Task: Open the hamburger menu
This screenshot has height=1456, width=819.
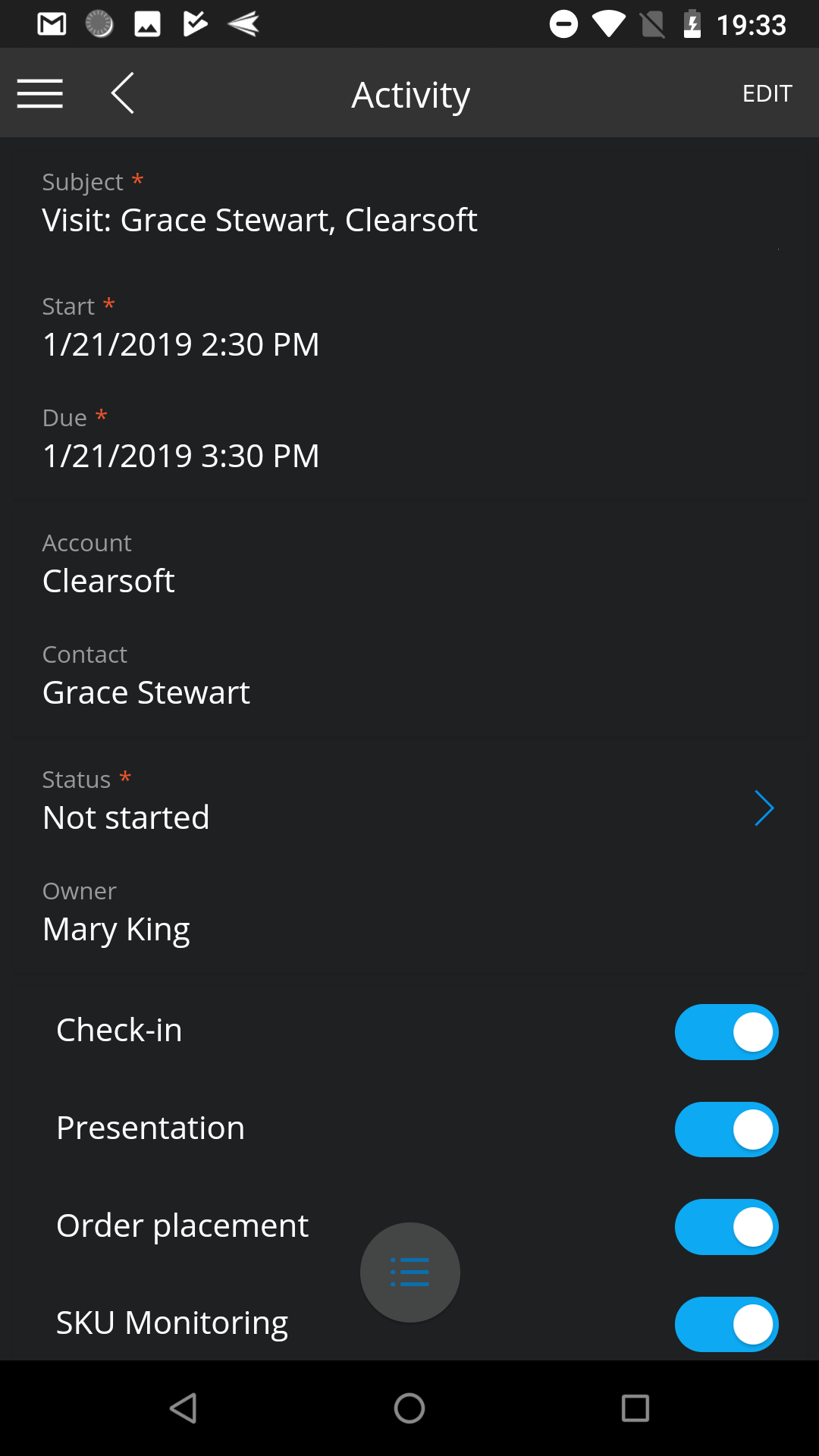Action: point(40,93)
